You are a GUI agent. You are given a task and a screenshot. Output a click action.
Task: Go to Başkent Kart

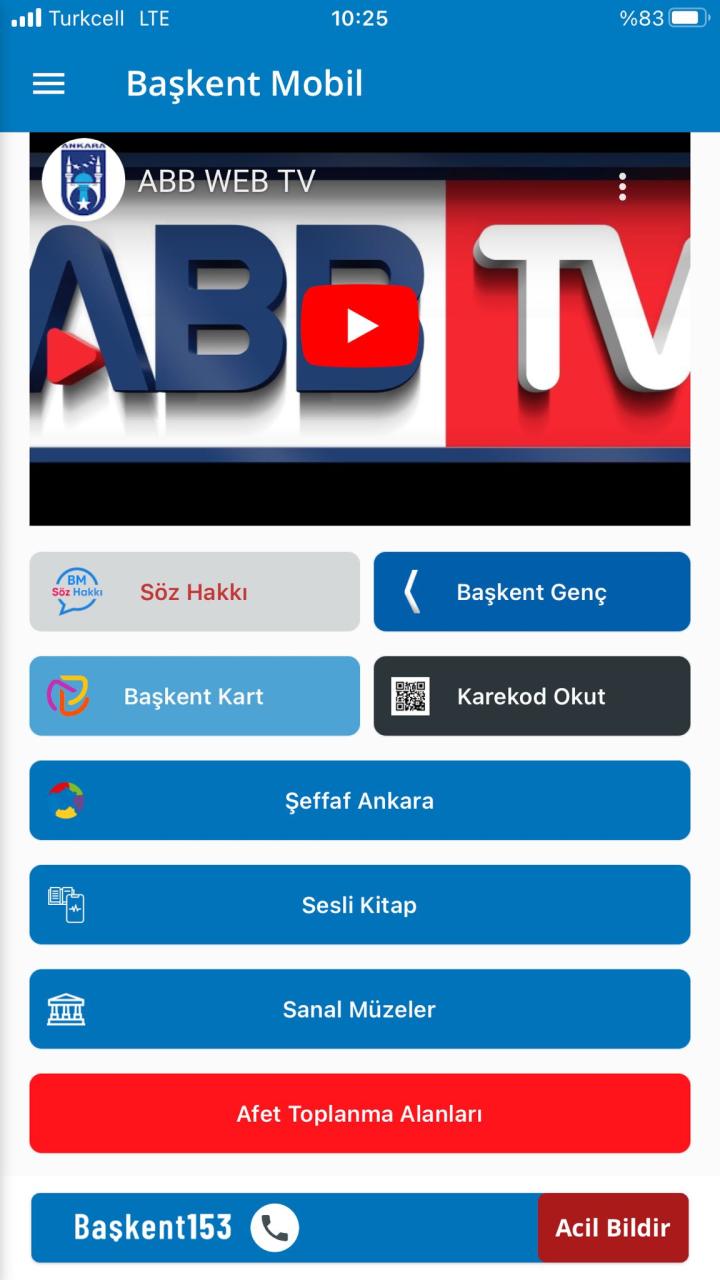coord(194,696)
